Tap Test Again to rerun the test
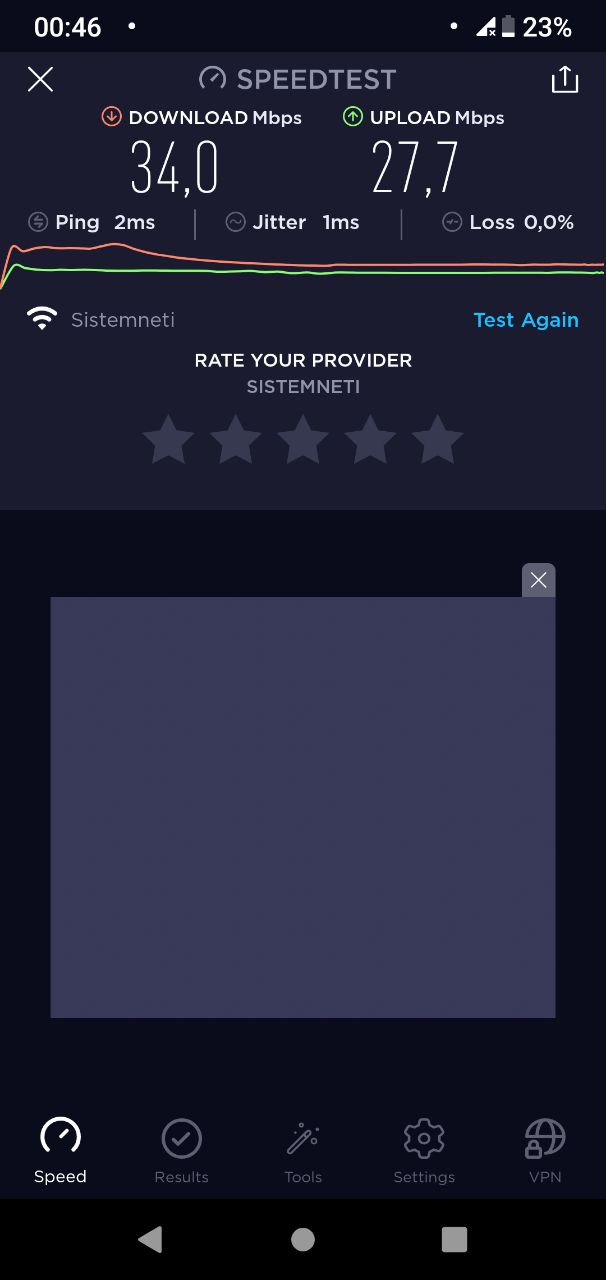Screen dimensions: 606x1280 [526, 320]
